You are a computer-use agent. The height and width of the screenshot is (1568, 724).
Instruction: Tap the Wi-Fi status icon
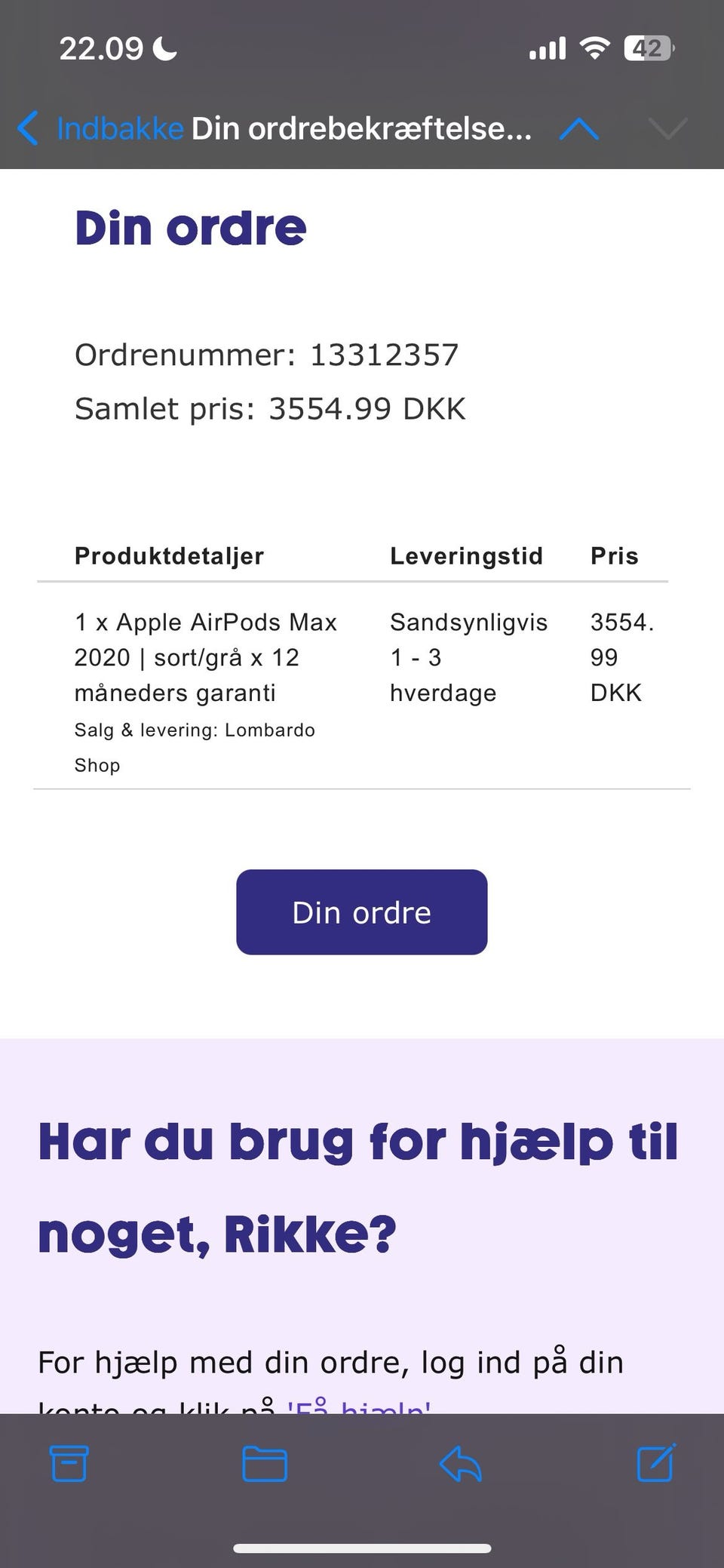(x=593, y=48)
